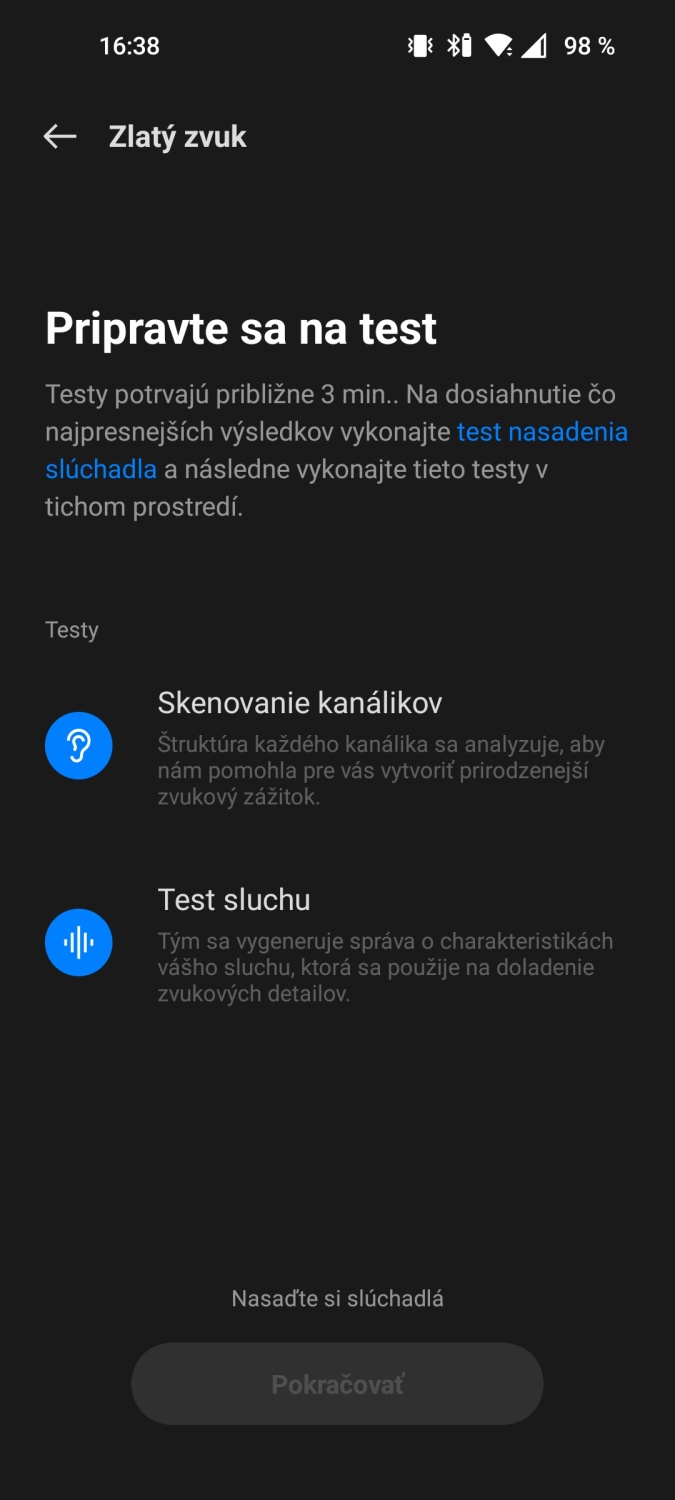Tap the Pokračovať button
The height and width of the screenshot is (1500, 675).
337,1384
